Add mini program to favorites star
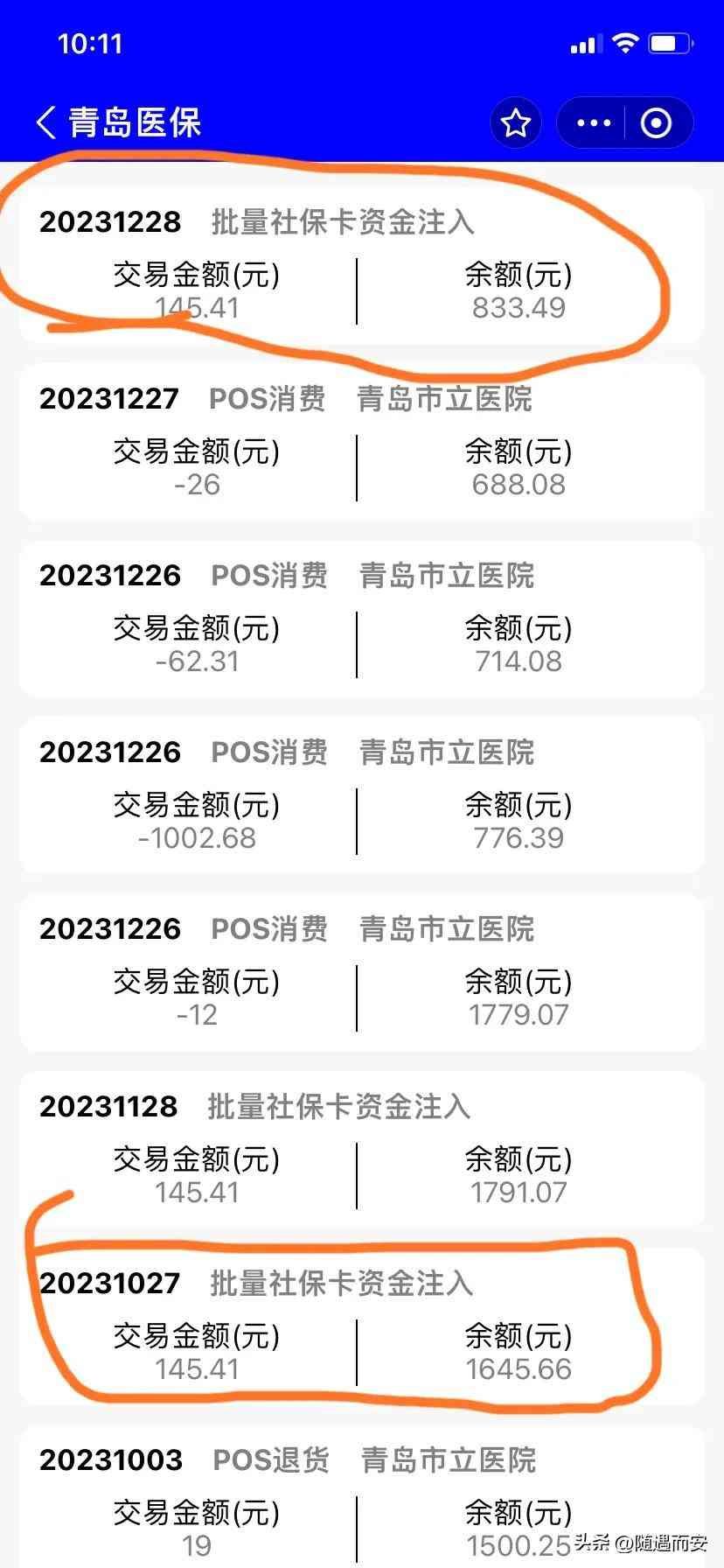 tap(516, 122)
